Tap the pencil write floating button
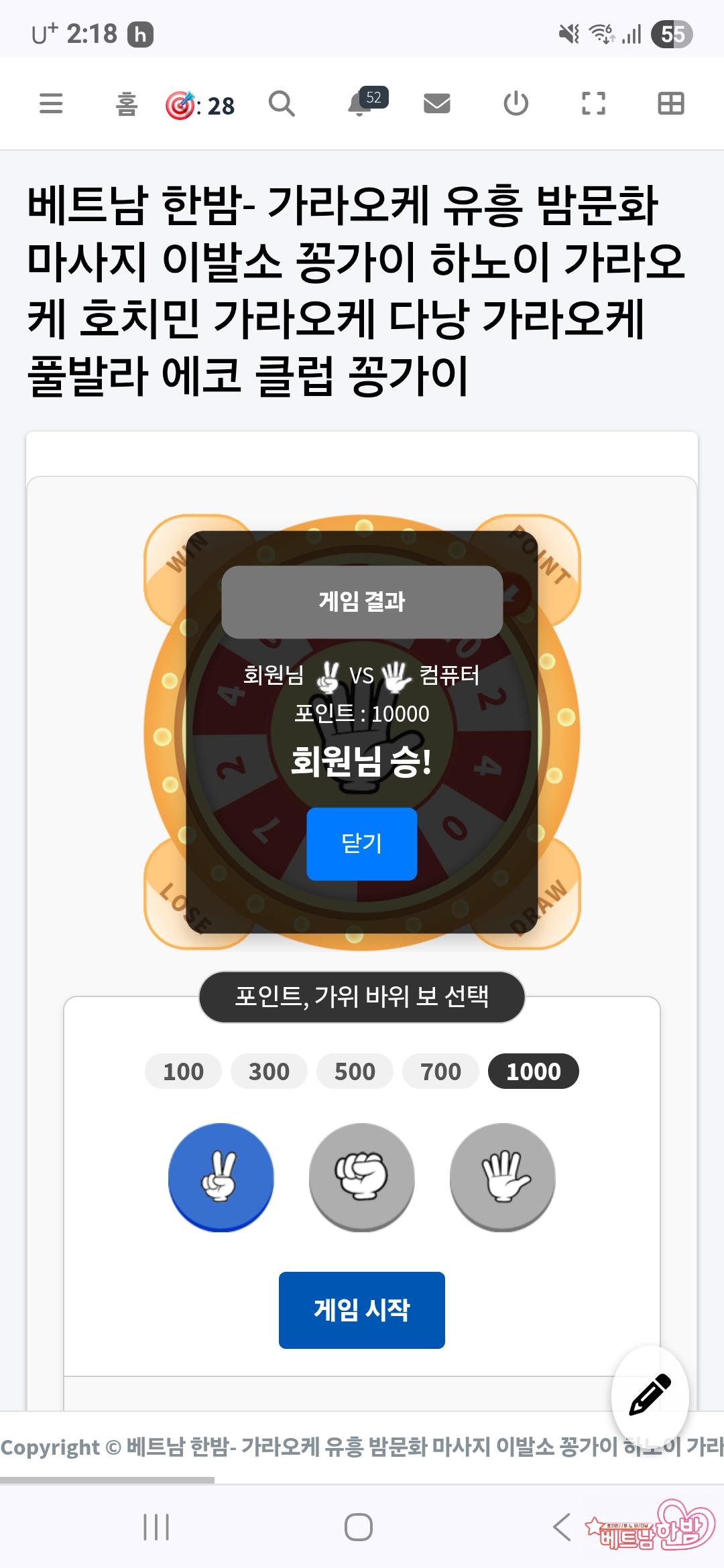Image resolution: width=724 pixels, height=1568 pixels. pos(650,1394)
